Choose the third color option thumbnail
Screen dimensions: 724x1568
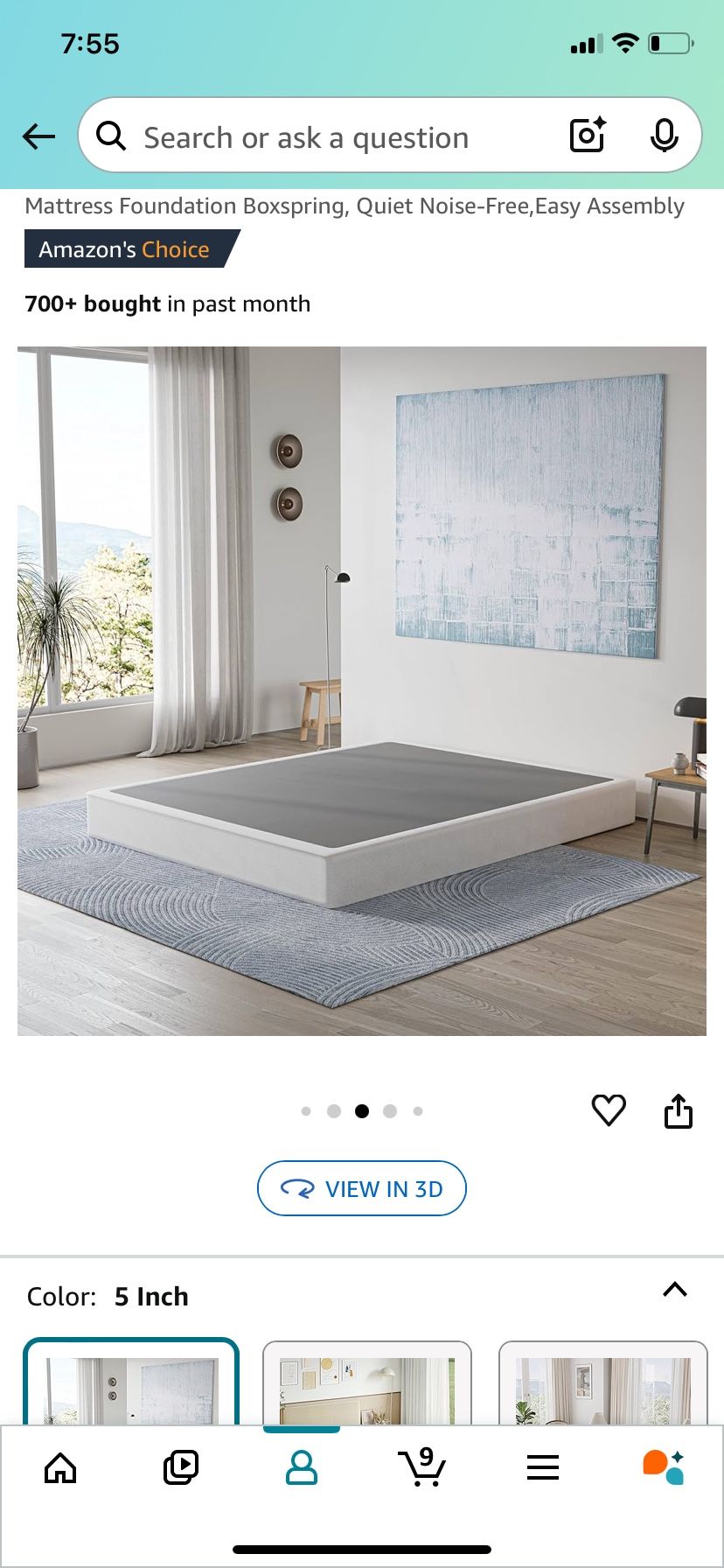(x=603, y=1384)
